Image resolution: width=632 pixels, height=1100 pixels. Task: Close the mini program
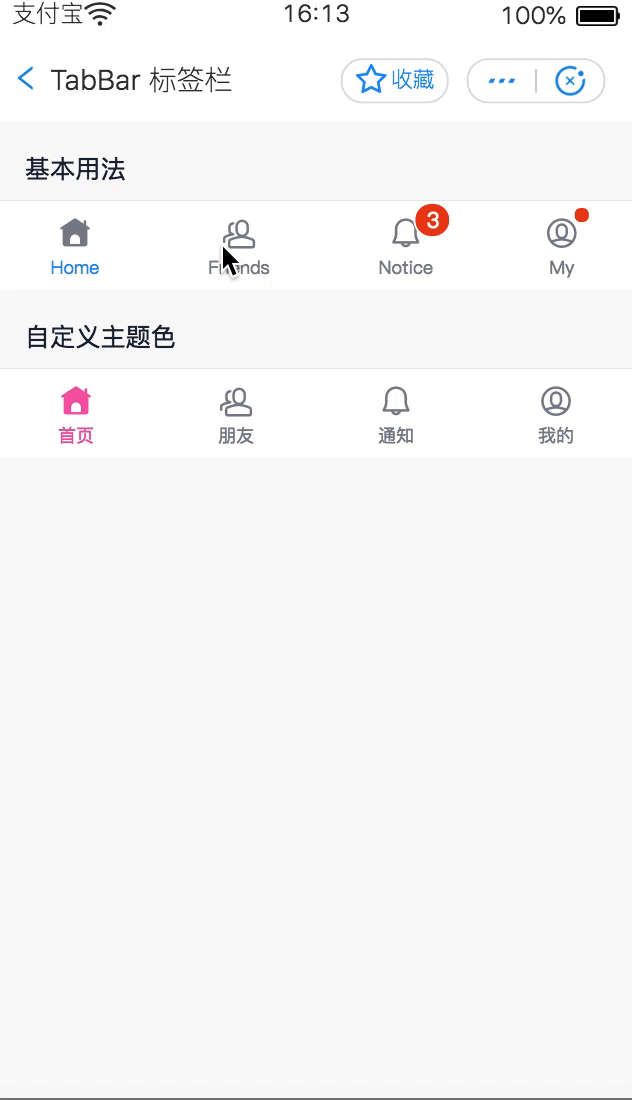click(570, 81)
